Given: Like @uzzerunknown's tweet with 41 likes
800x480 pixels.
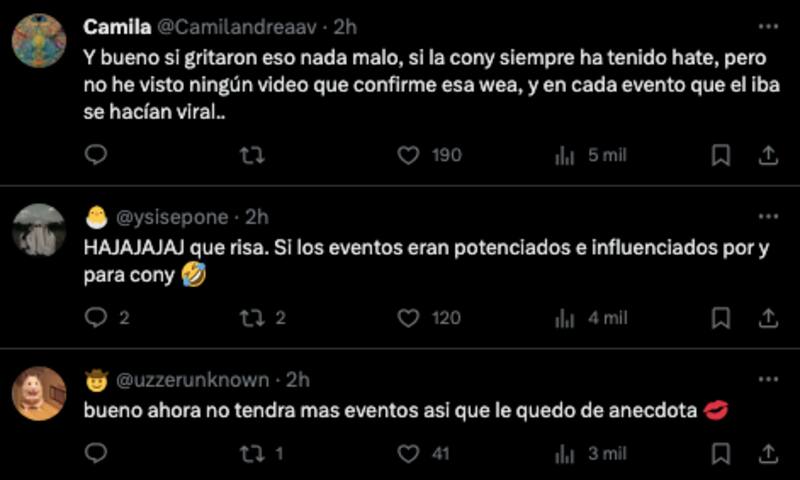Looking at the screenshot, I should click(408, 453).
